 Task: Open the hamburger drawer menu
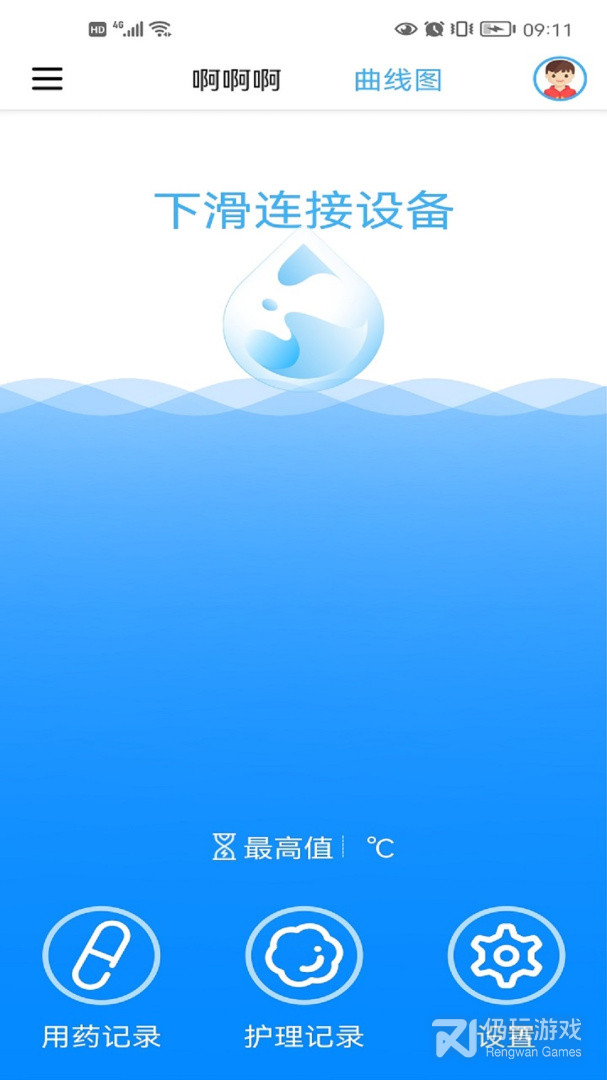(47, 79)
